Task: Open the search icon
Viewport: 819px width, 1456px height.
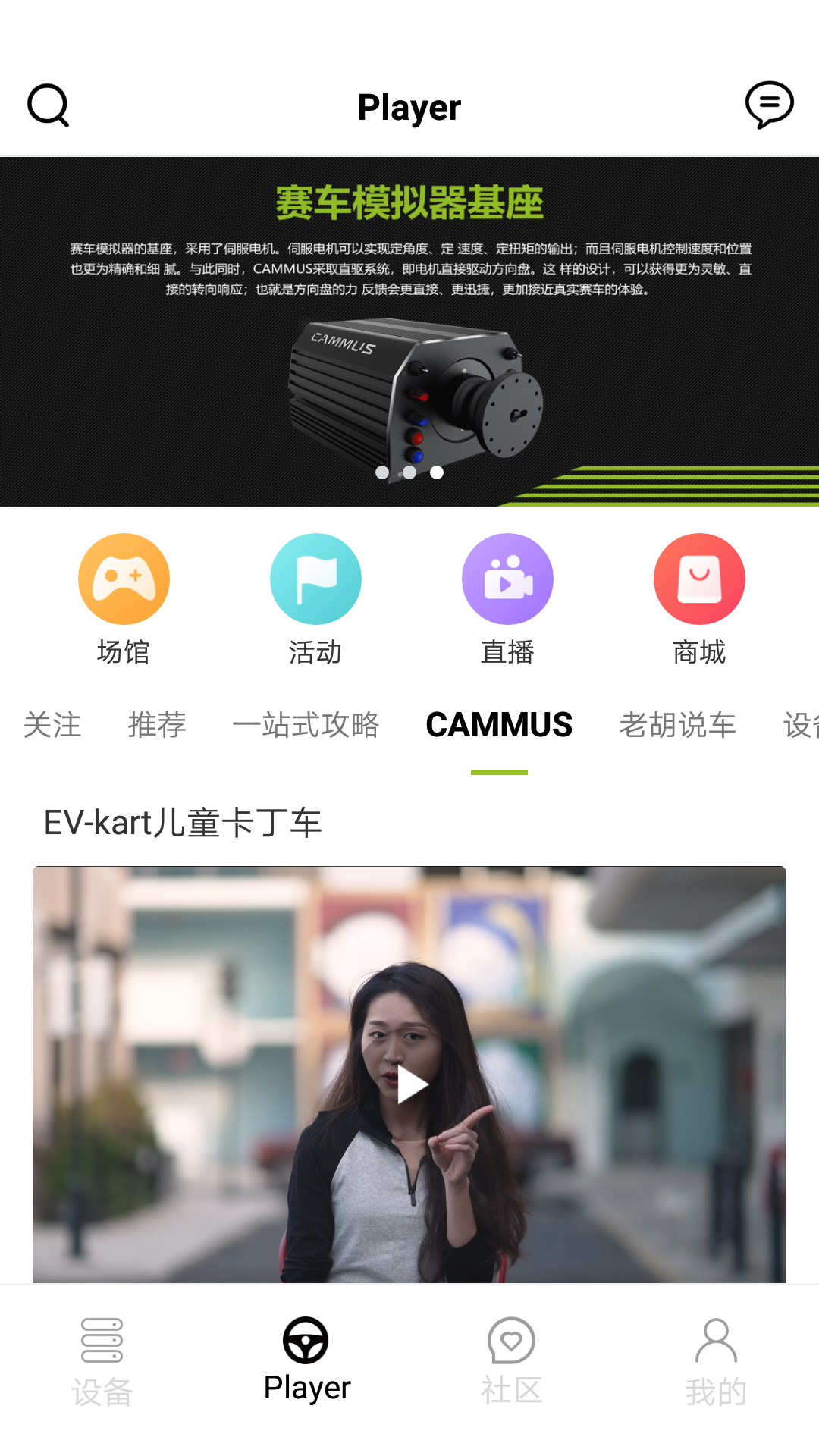Action: [x=49, y=105]
